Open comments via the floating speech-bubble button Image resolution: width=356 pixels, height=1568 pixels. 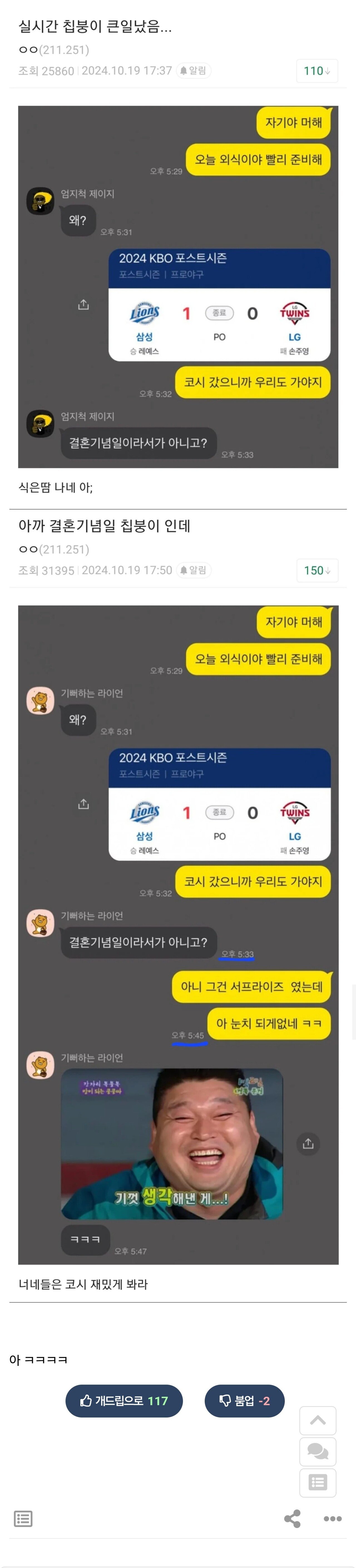coord(318,1451)
